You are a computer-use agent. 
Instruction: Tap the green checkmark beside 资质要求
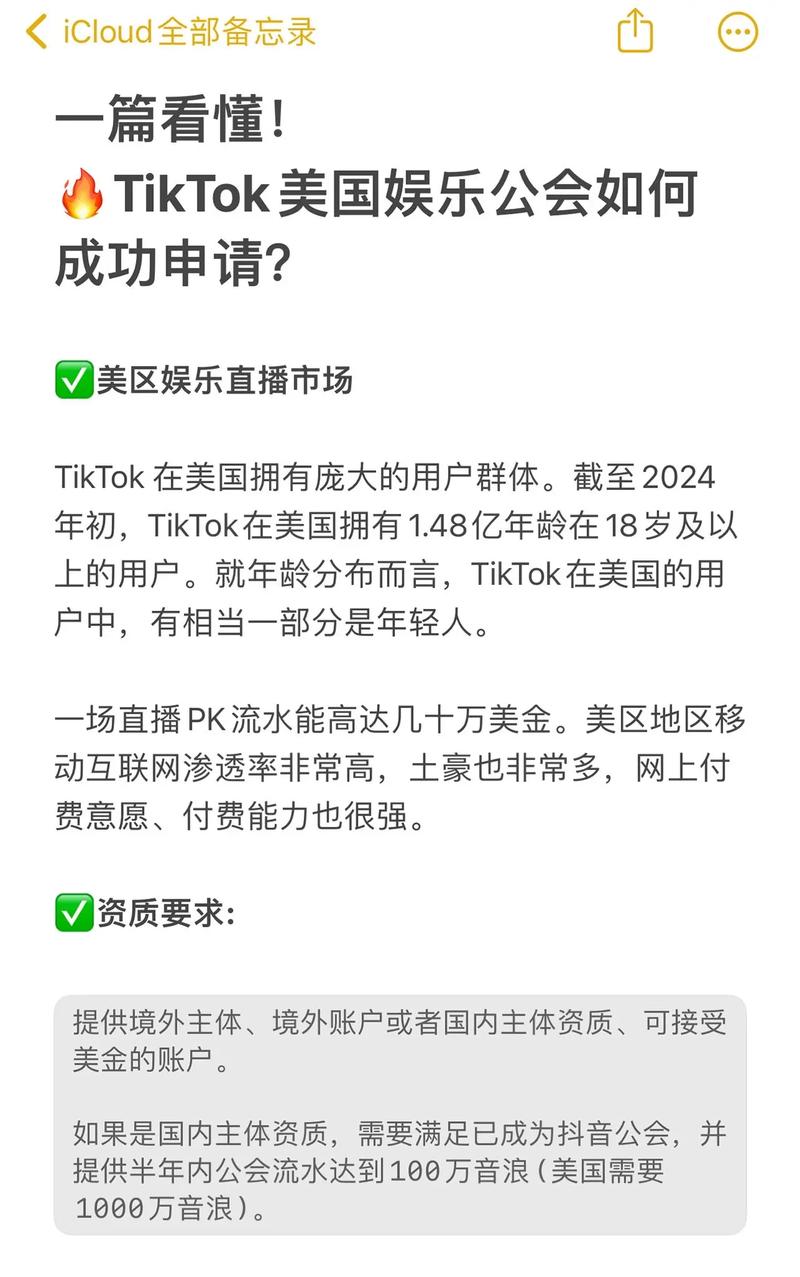pos(70,911)
